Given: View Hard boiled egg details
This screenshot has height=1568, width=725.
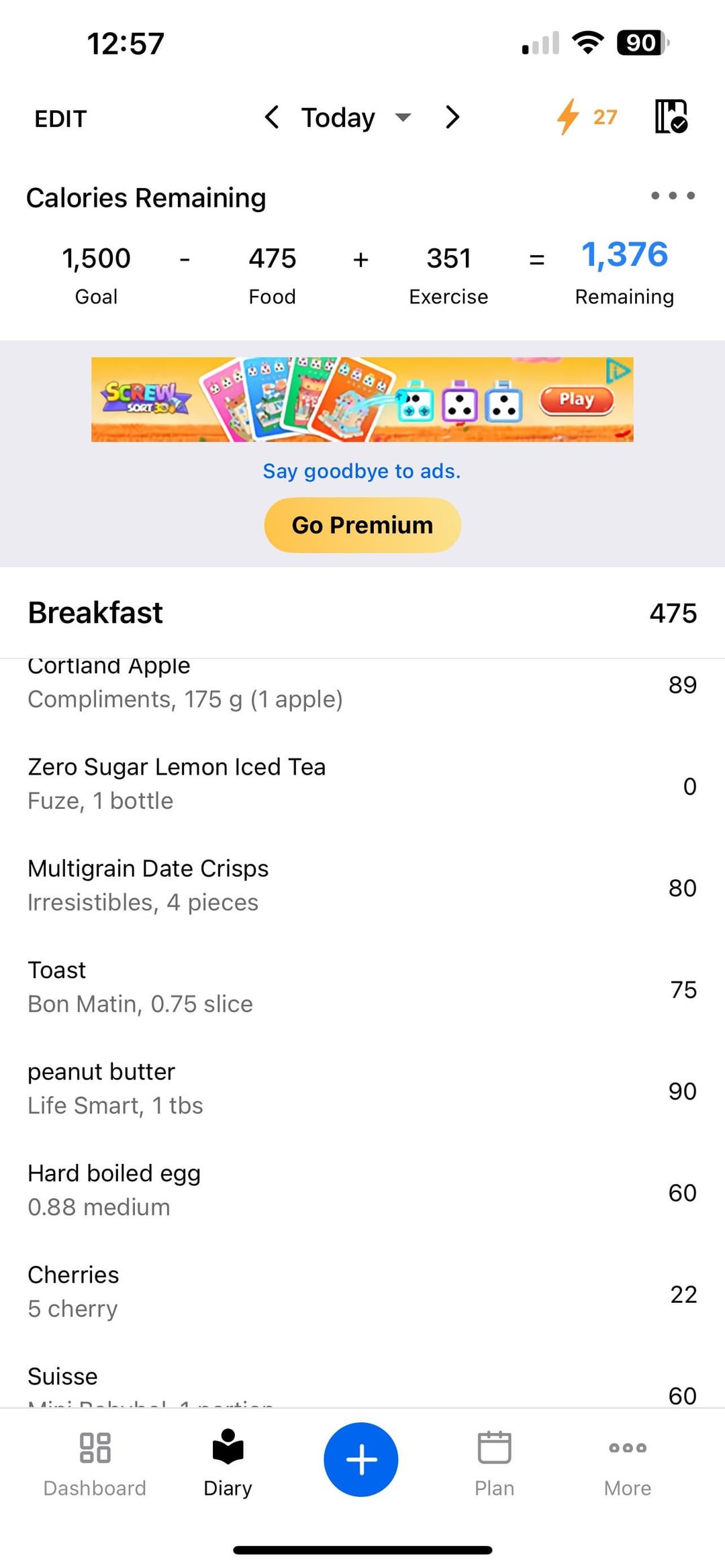Looking at the screenshot, I should coord(362,1190).
